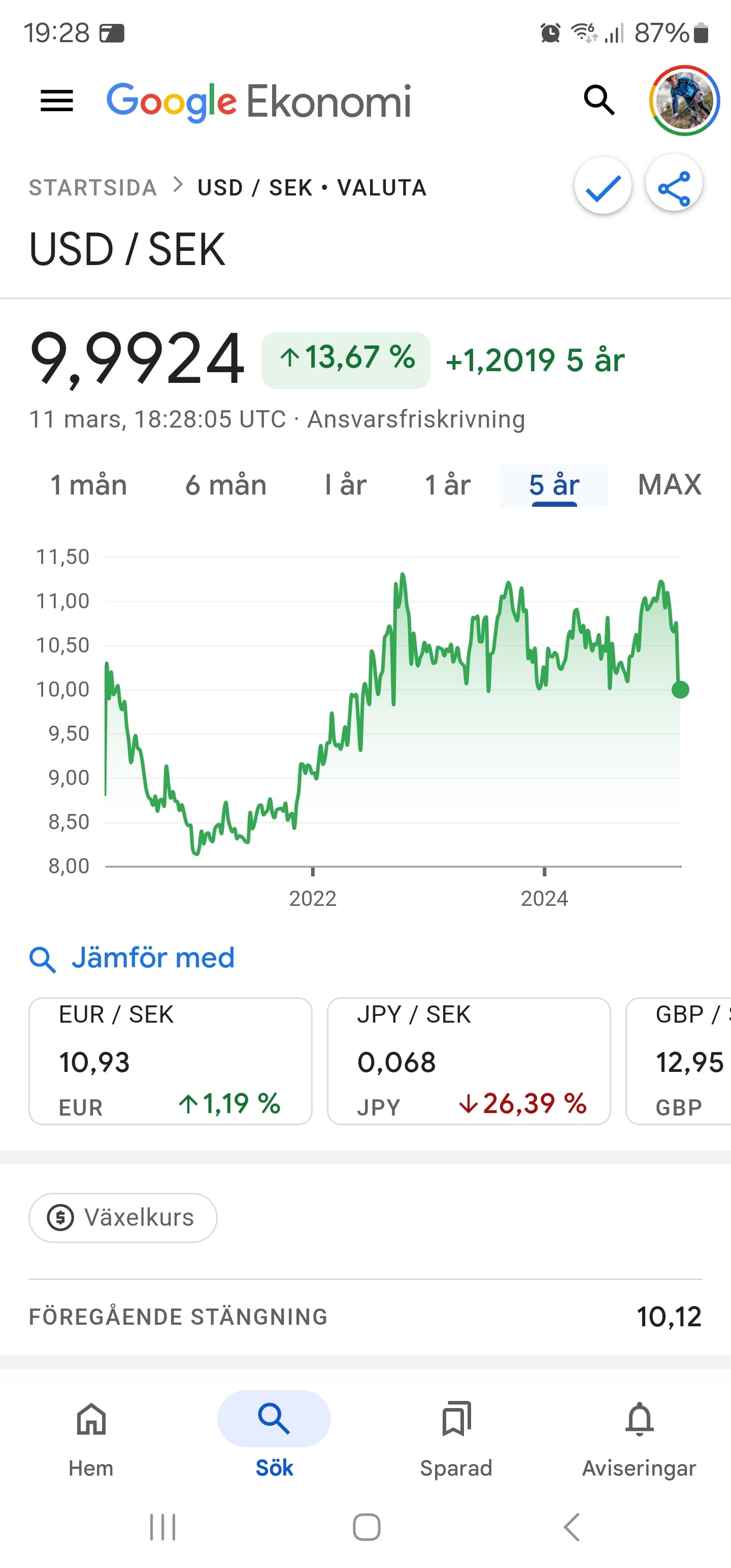The image size is (731, 1568).
Task: Open the JPY / SEK card
Action: 469,1060
